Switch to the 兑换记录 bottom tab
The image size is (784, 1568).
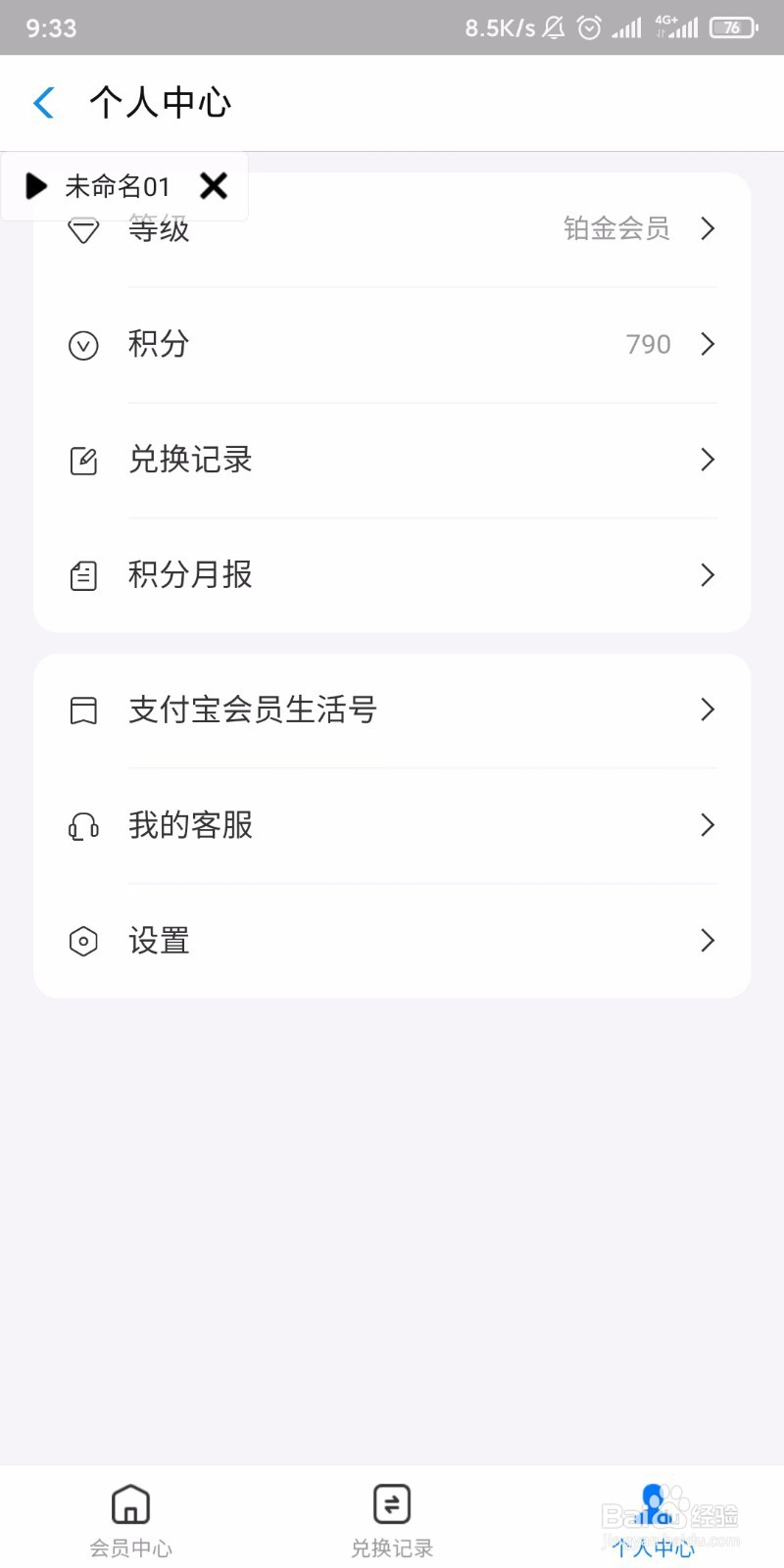pos(392,1520)
